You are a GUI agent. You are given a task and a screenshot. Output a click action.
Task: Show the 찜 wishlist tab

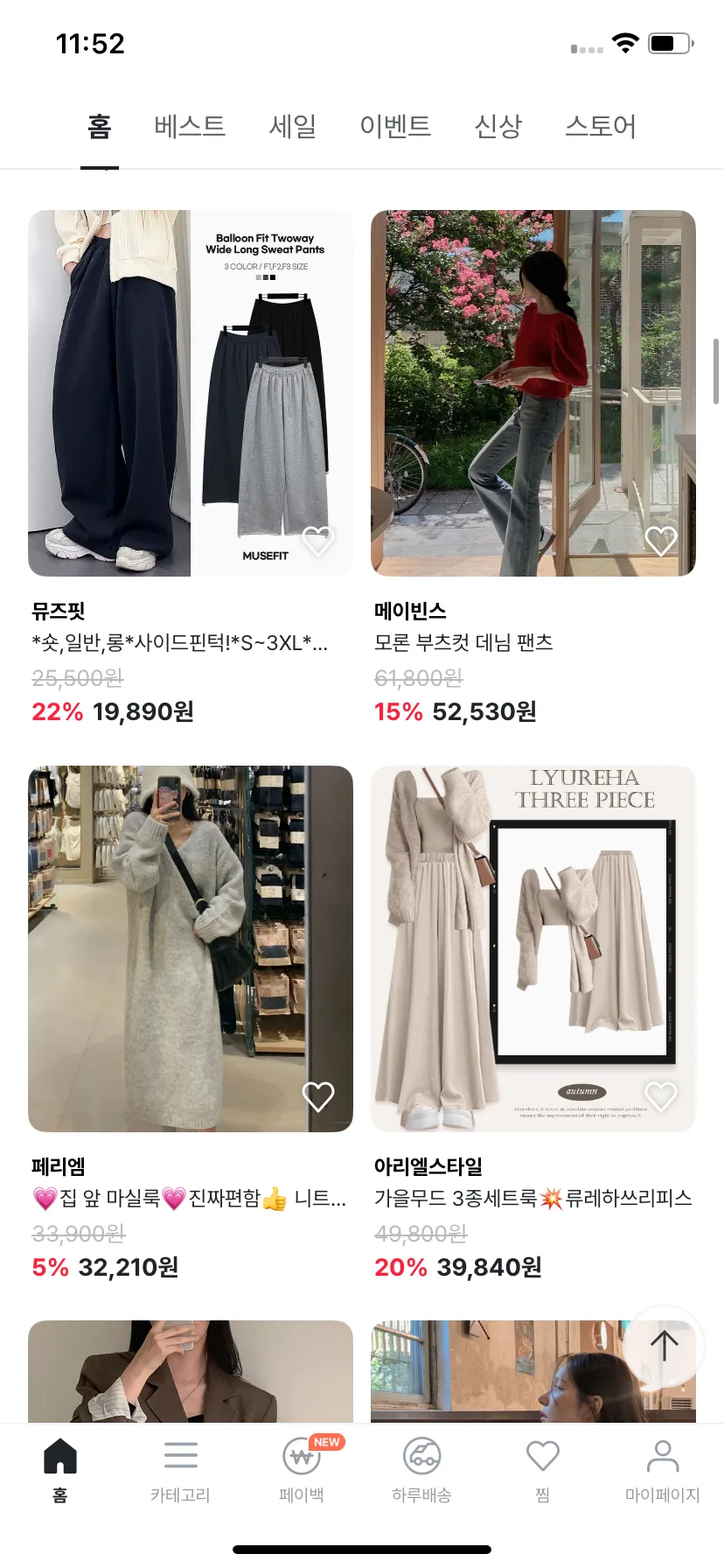point(542,1470)
